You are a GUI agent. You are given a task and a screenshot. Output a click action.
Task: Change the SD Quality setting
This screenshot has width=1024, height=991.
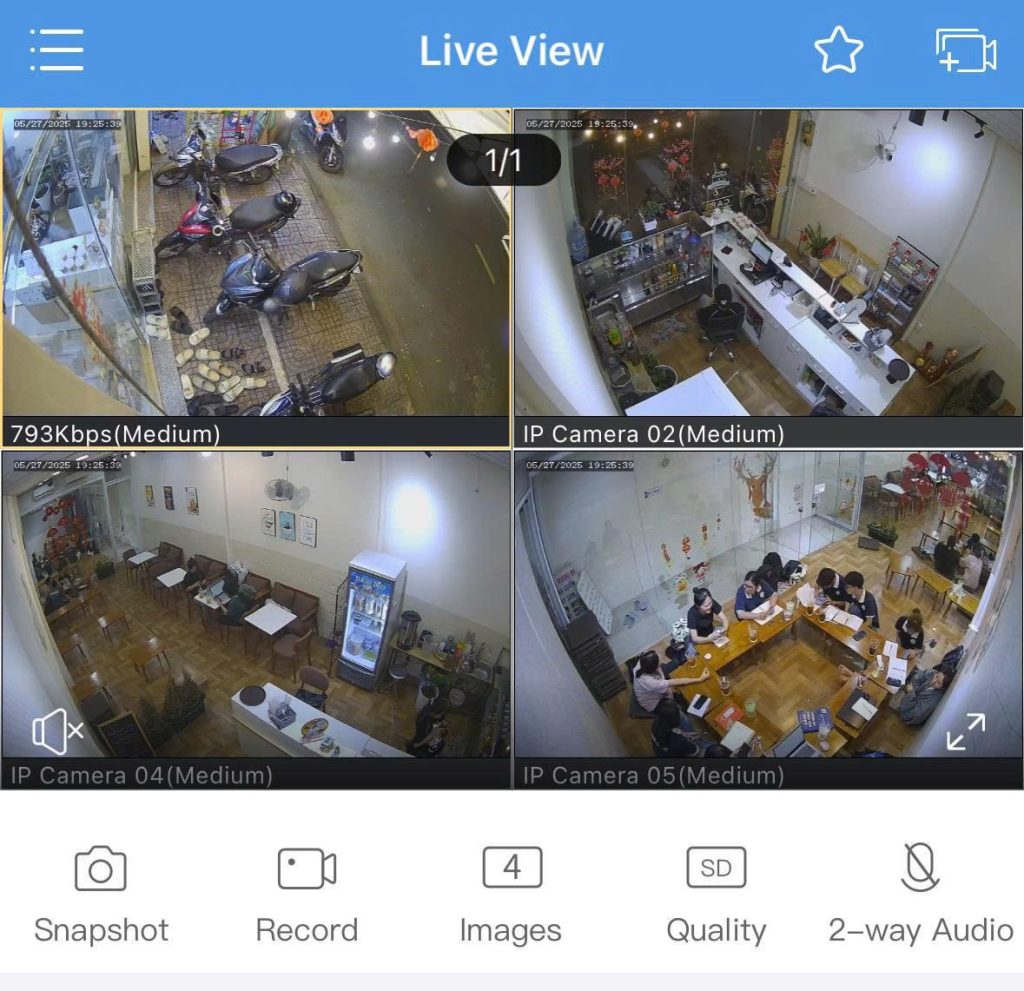tap(716, 892)
